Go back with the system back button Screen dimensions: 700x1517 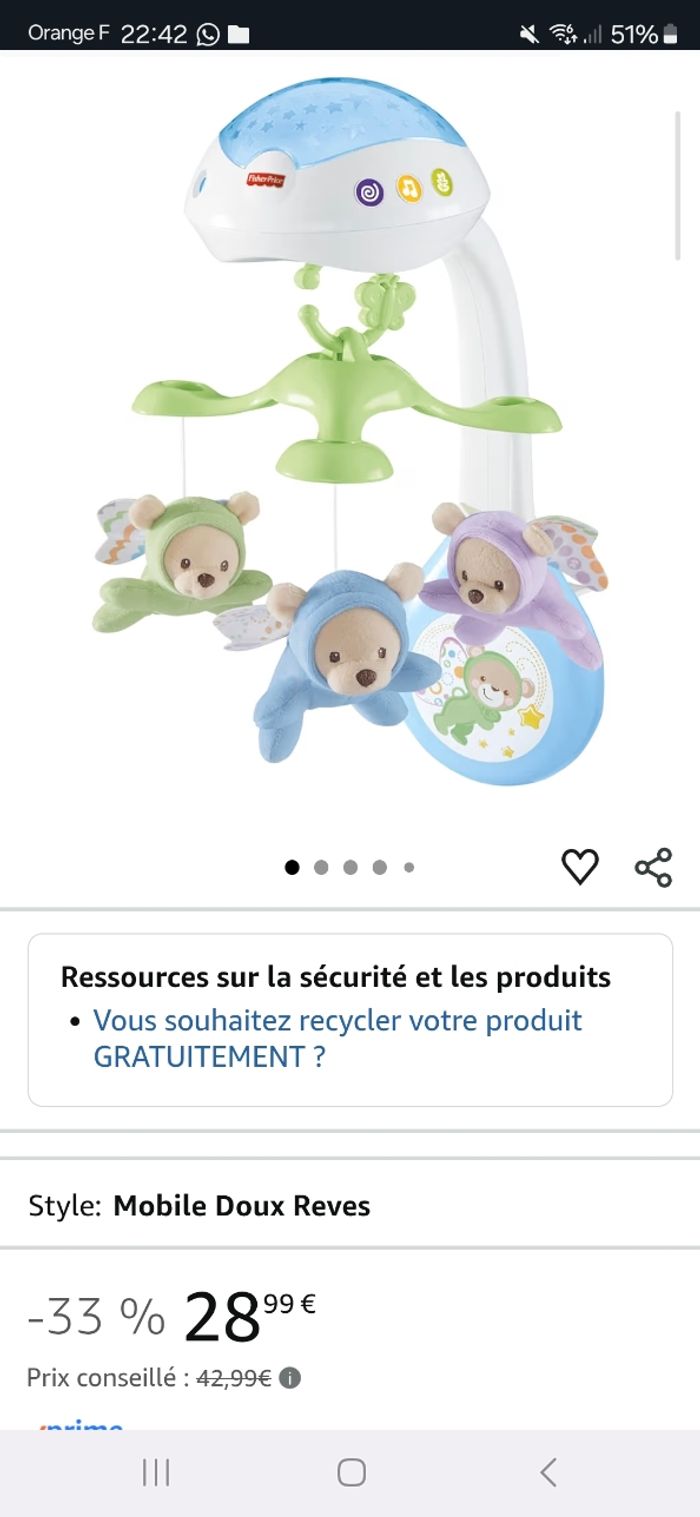(547, 1472)
